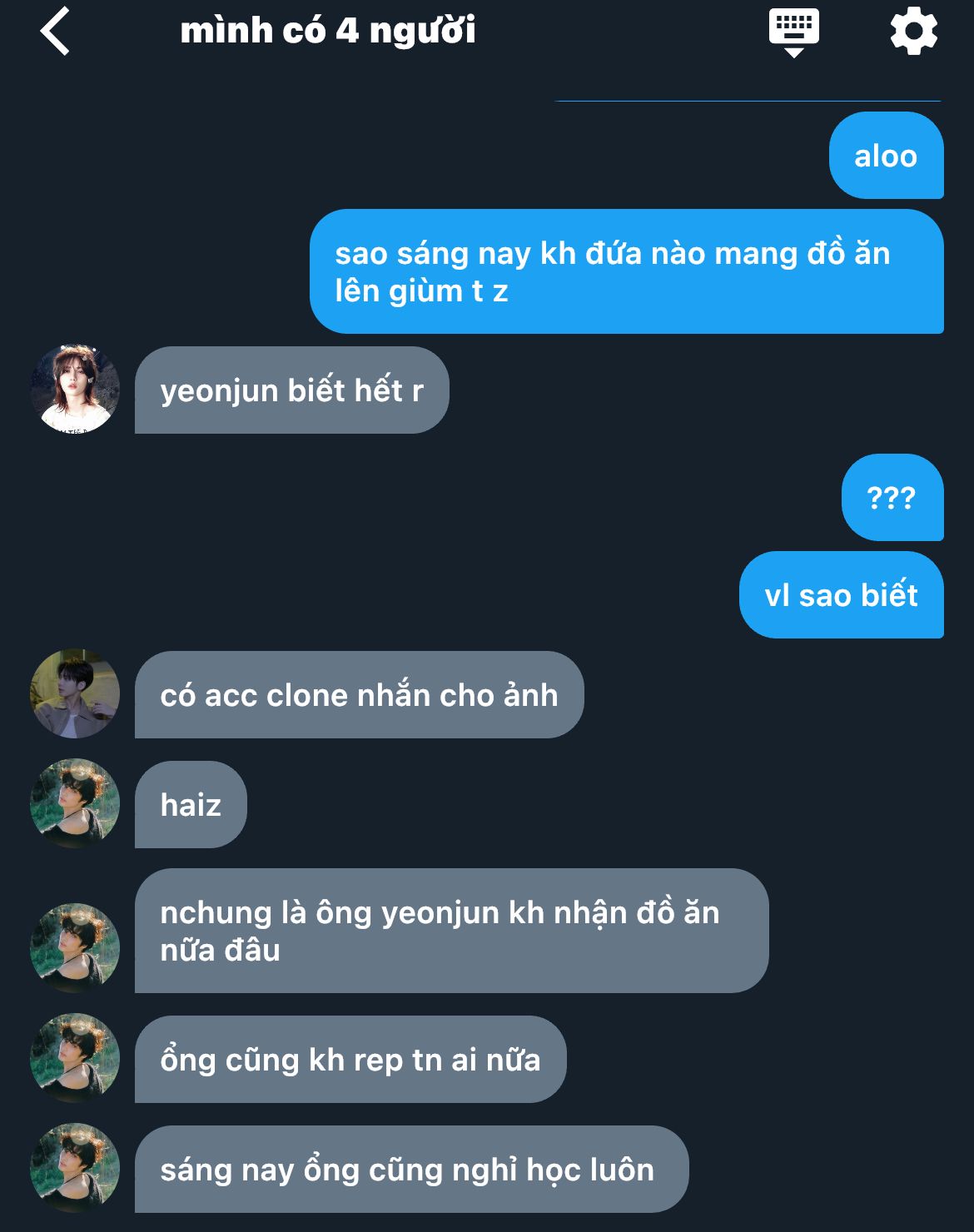Open chat settings gear icon
The image size is (974, 1232).
coord(913,32)
